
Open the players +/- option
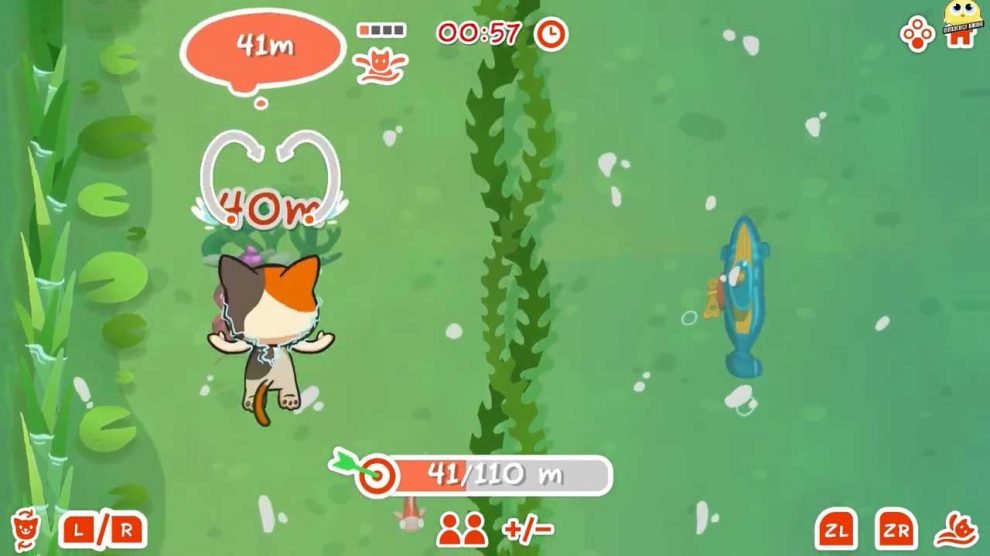495,529
